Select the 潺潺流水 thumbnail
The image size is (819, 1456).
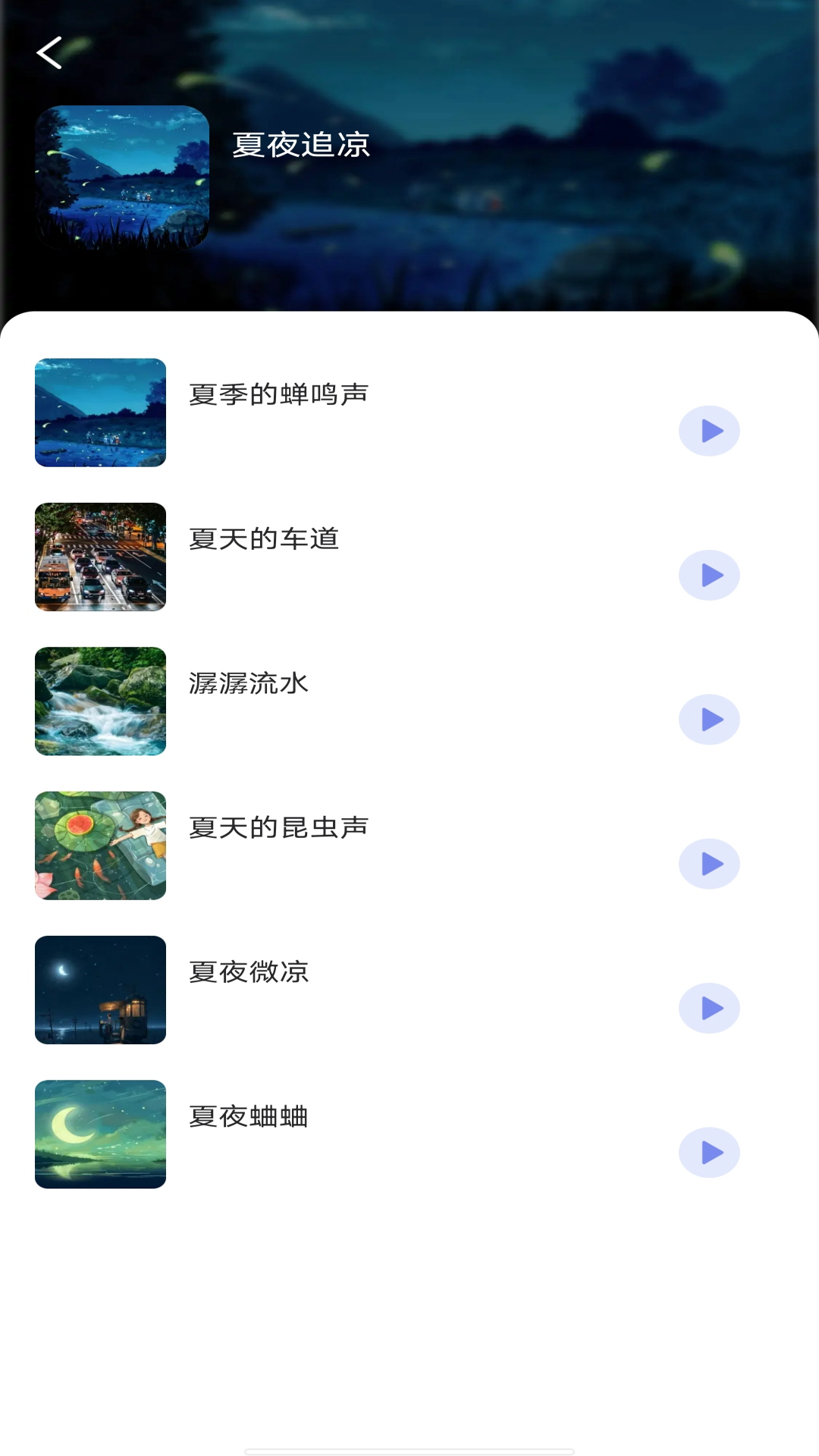(100, 701)
